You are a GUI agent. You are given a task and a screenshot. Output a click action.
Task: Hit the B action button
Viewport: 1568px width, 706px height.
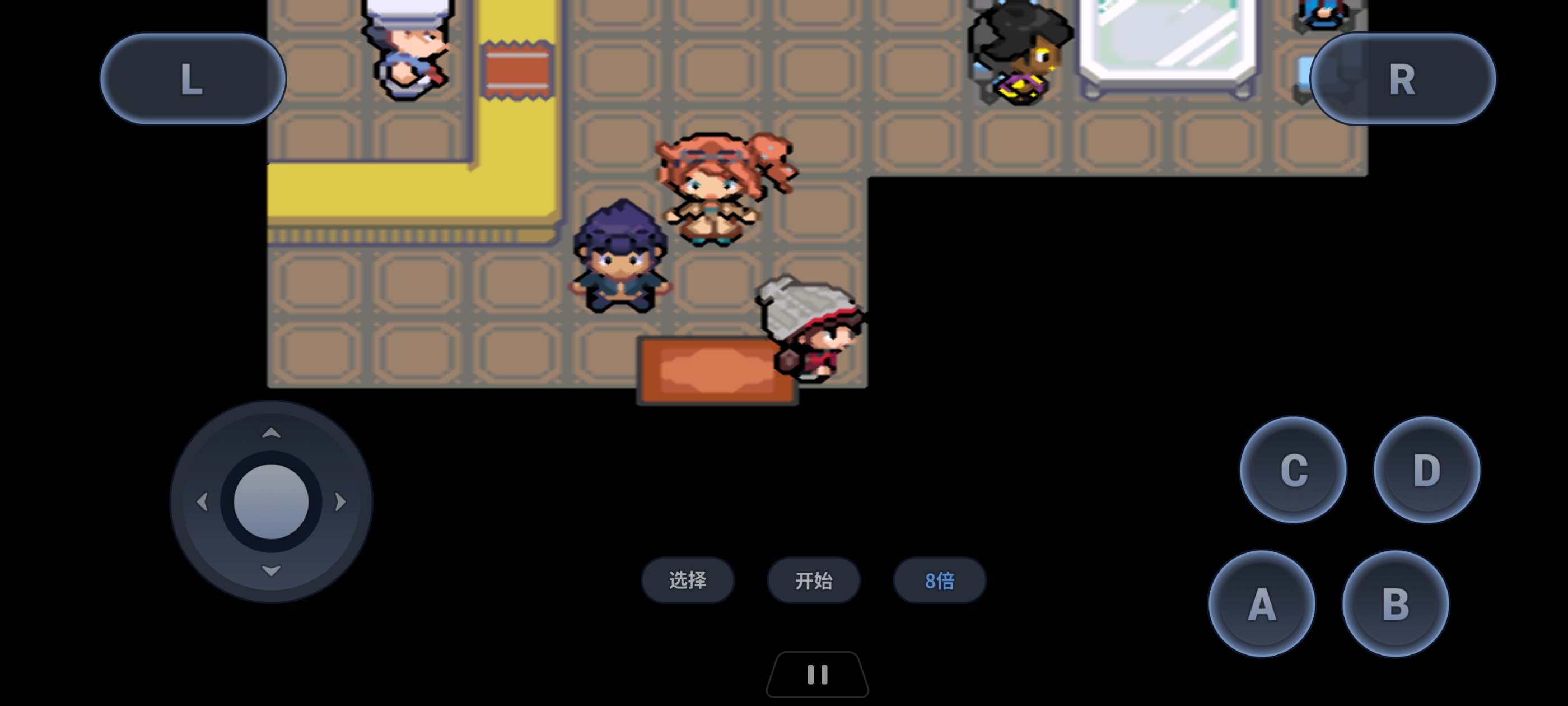coord(1395,603)
